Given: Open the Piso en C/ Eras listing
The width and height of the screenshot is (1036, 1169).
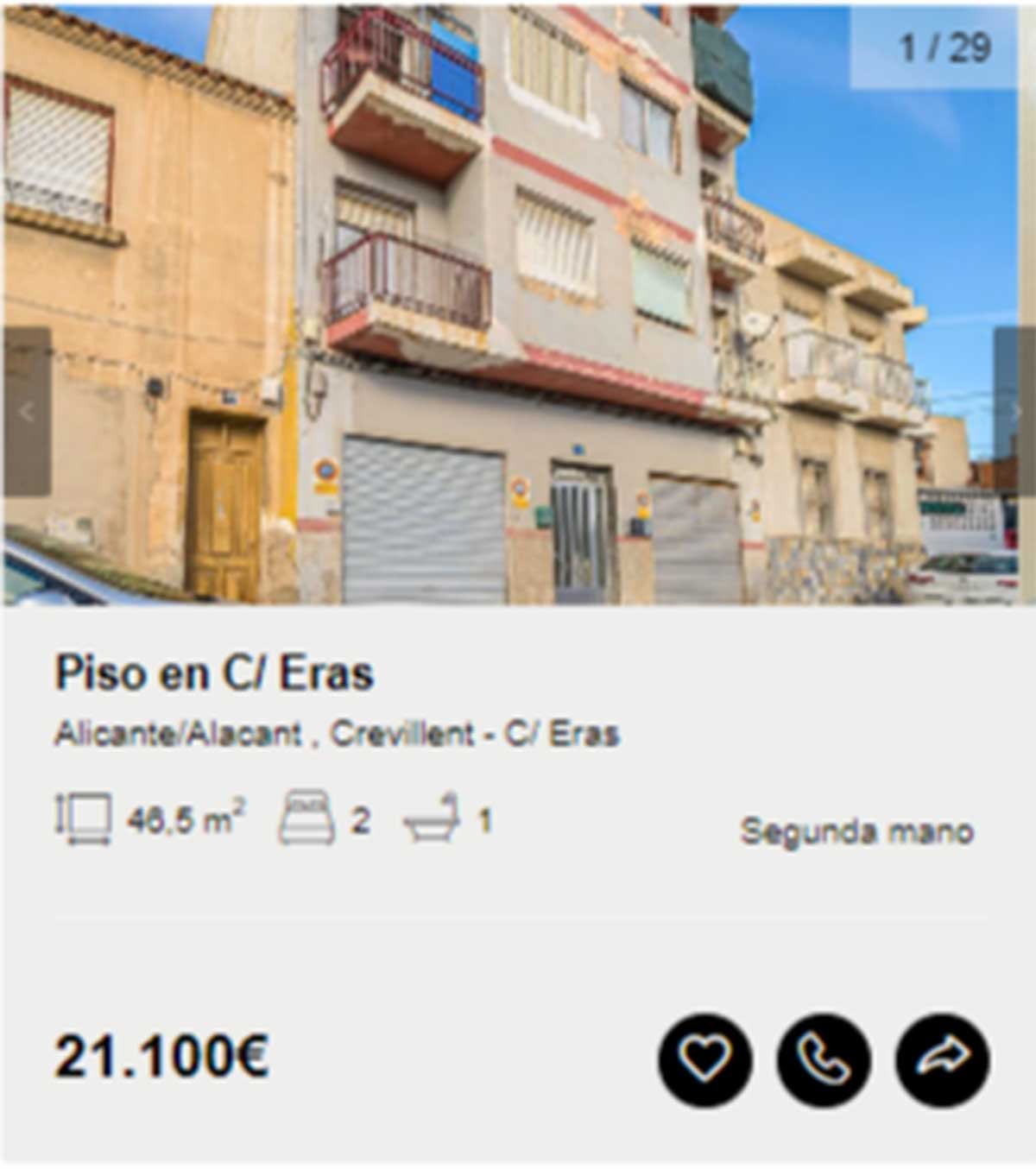Looking at the screenshot, I should point(214,673).
